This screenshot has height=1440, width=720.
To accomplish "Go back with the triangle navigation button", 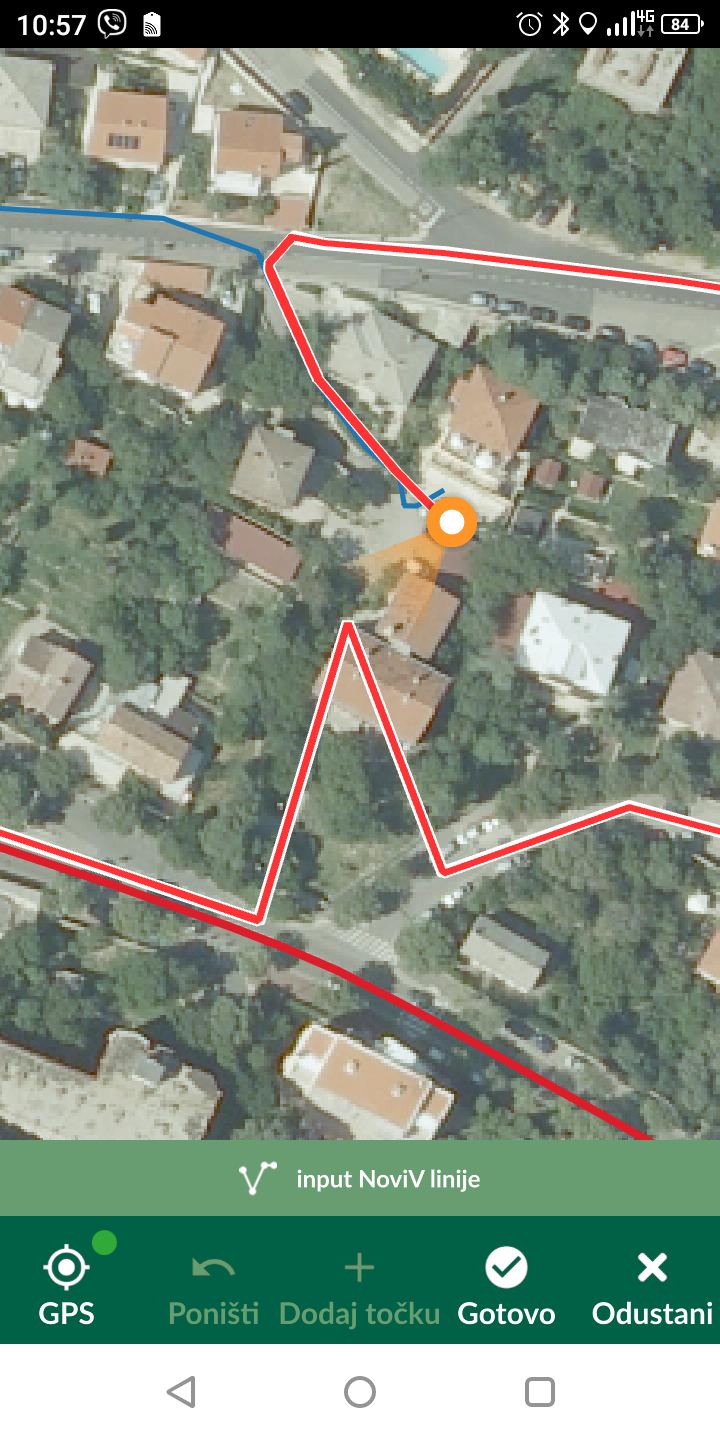I will point(180,1391).
